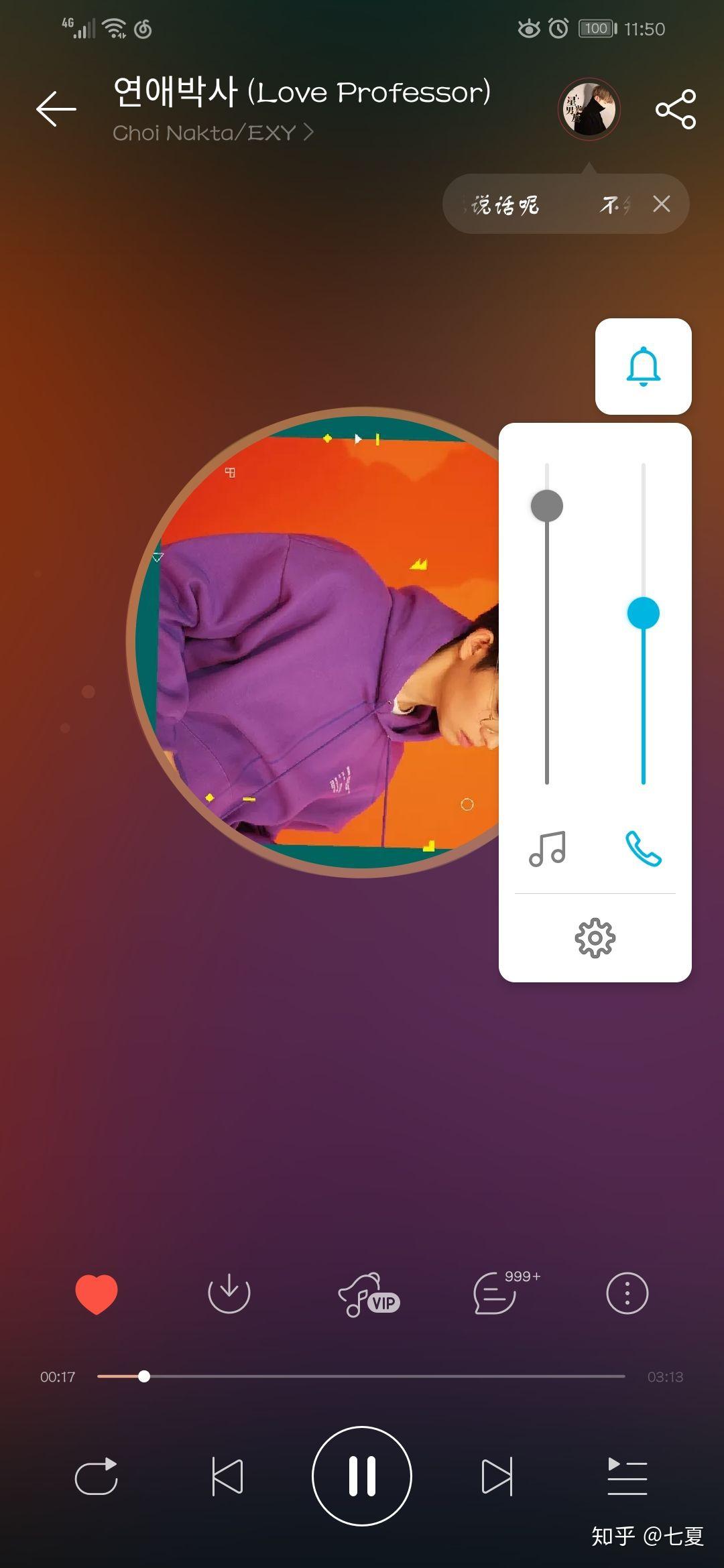Dismiss the tooltip bubble with the X
The image size is (724, 1568).
661,204
